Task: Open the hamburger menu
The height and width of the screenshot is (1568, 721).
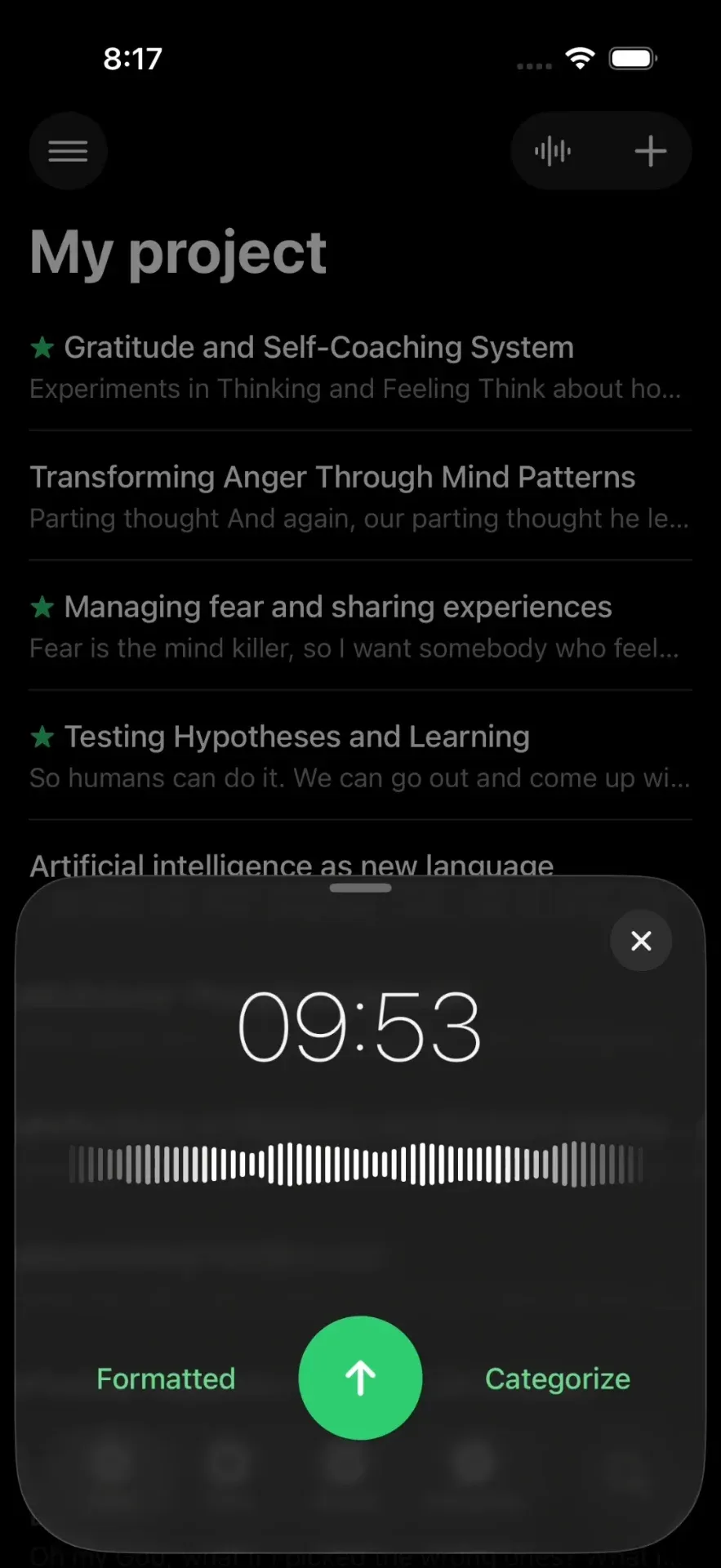Action: pos(68,151)
